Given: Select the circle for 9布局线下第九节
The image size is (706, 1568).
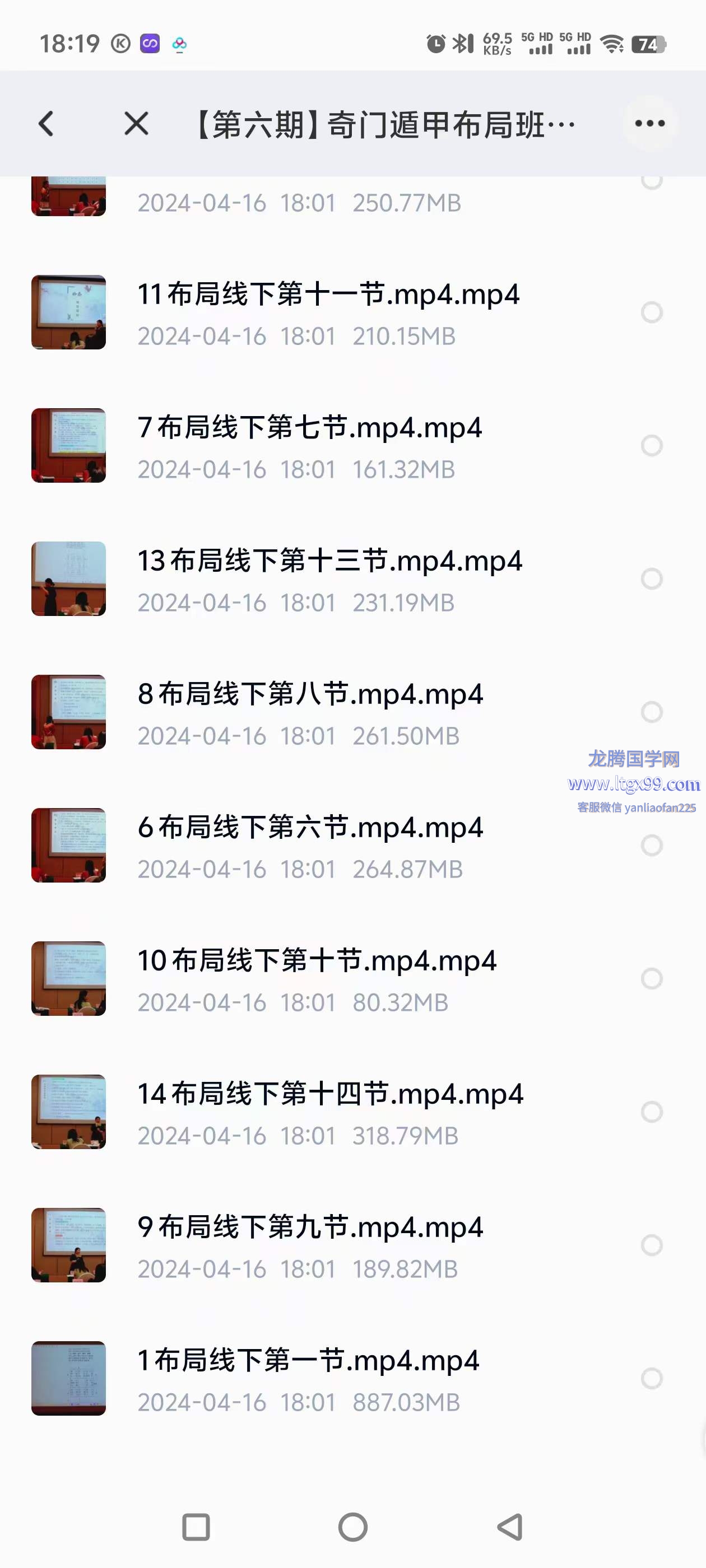Looking at the screenshot, I should tap(652, 1245).
